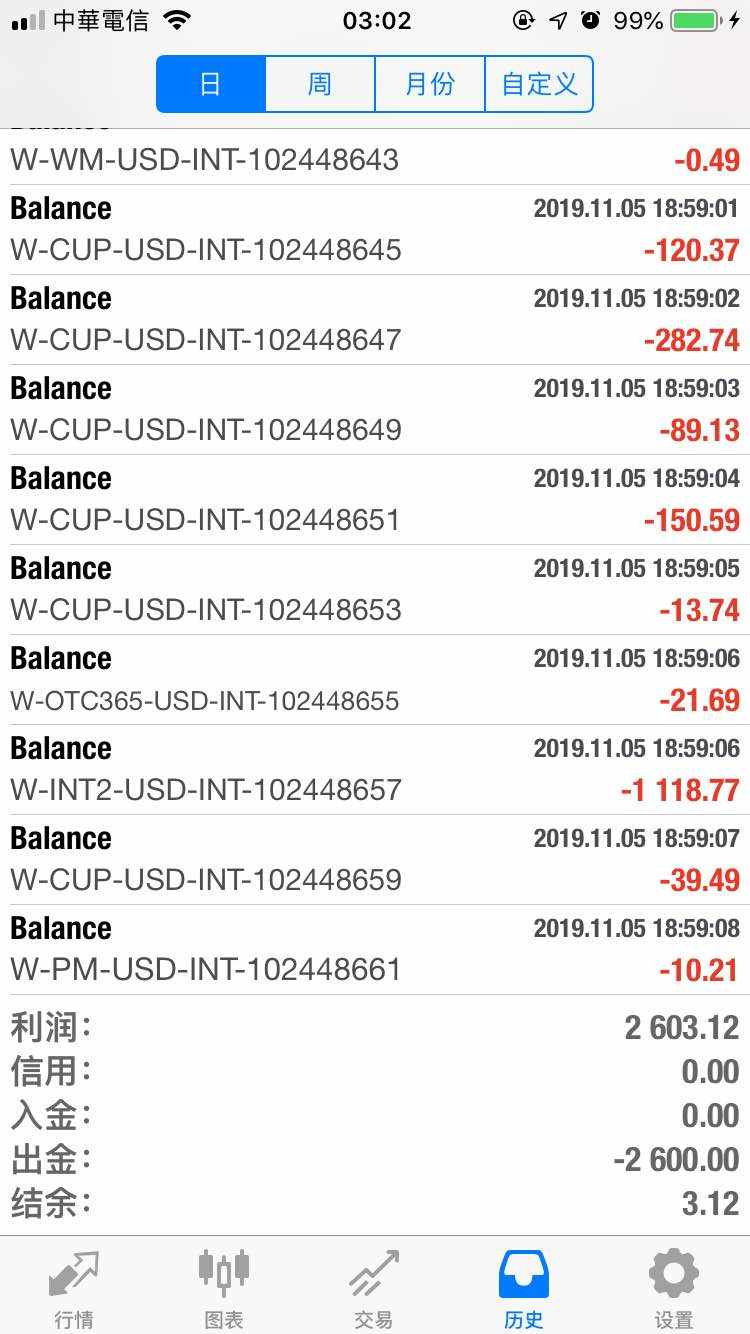Open balance entry W-CUP-USD-INT-102448645
Screen dimensions: 750x1334
375,230
